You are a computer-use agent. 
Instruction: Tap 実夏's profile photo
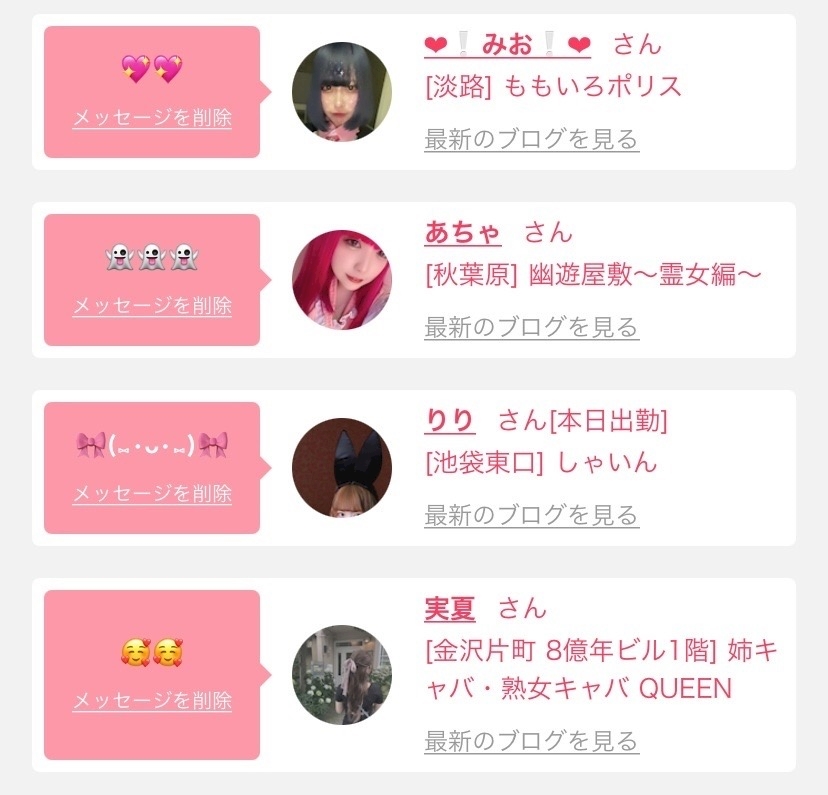pos(341,675)
